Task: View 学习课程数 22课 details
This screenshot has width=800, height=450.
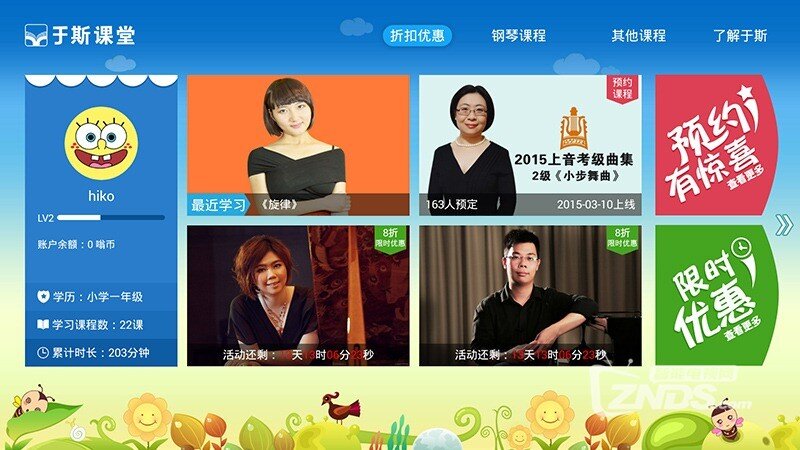Action: pyautogui.click(x=101, y=325)
